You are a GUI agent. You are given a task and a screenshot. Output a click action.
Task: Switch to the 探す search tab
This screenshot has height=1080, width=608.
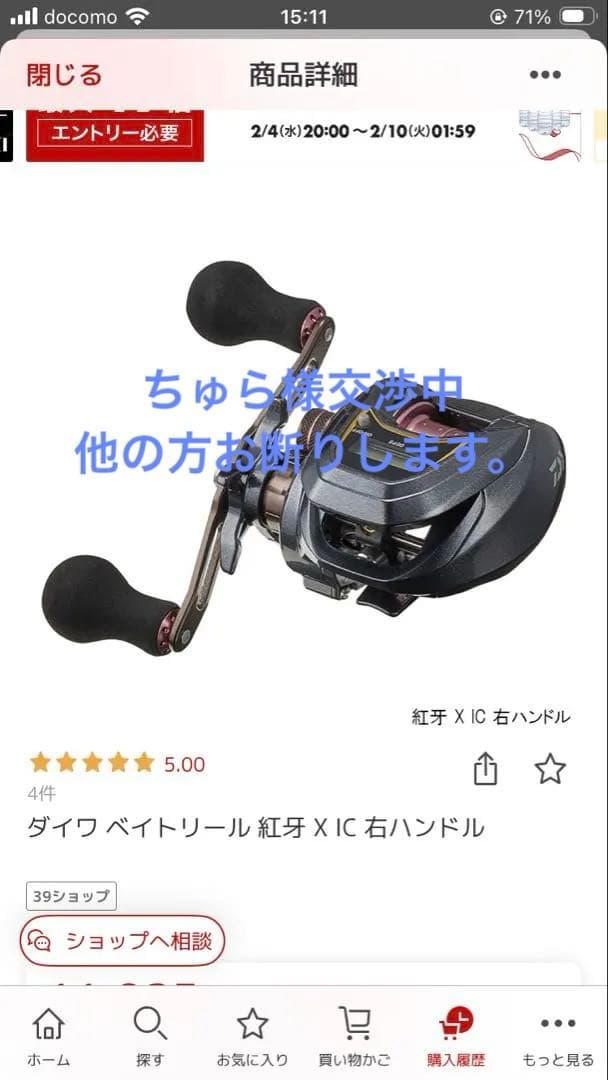coord(150,1035)
